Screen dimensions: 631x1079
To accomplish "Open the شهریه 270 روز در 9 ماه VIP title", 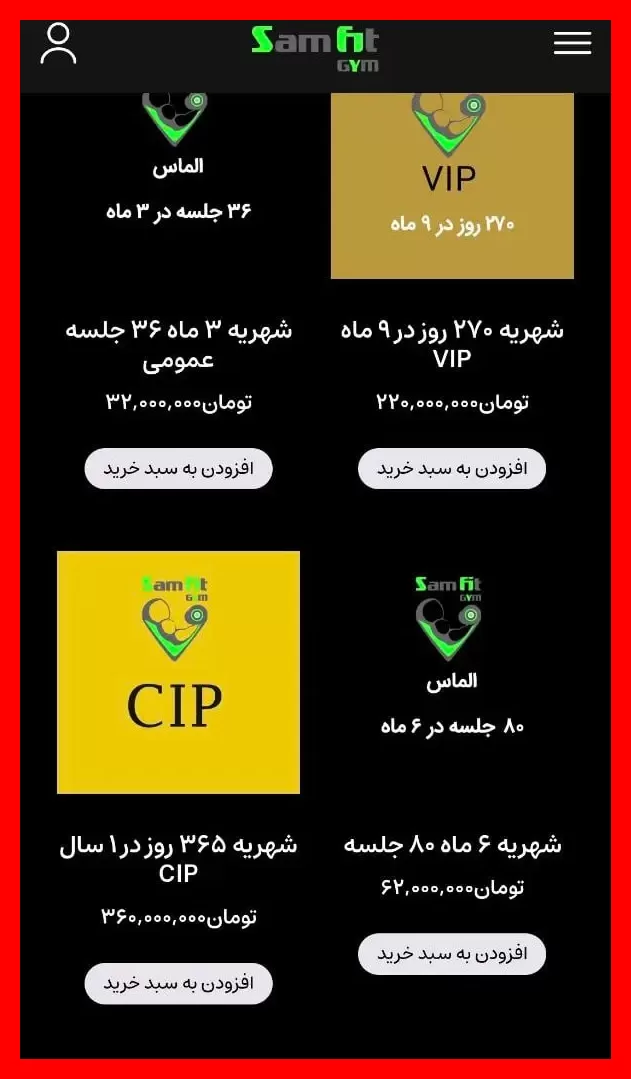I will tap(452, 344).
